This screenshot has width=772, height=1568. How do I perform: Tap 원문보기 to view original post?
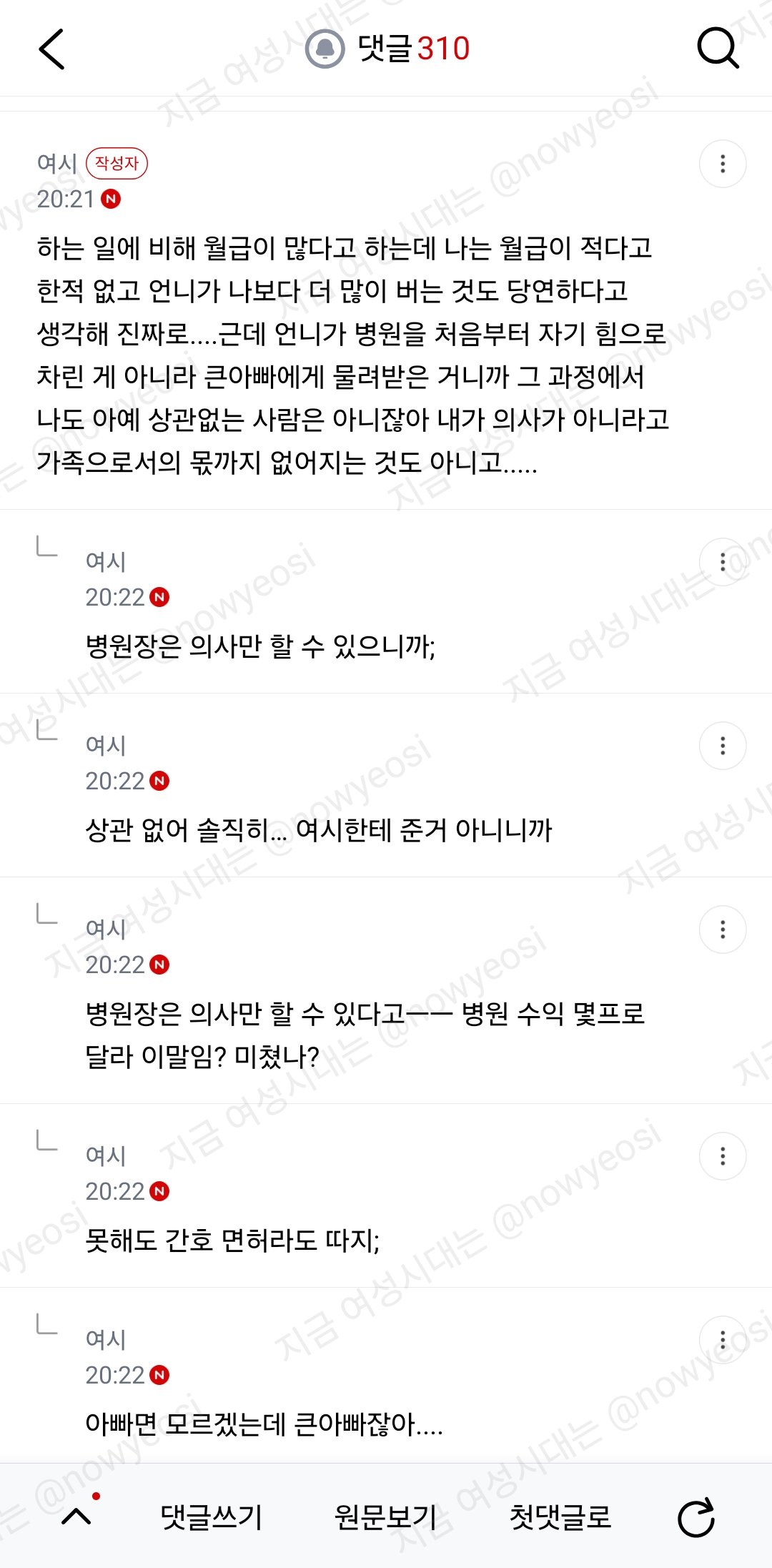click(x=386, y=1517)
